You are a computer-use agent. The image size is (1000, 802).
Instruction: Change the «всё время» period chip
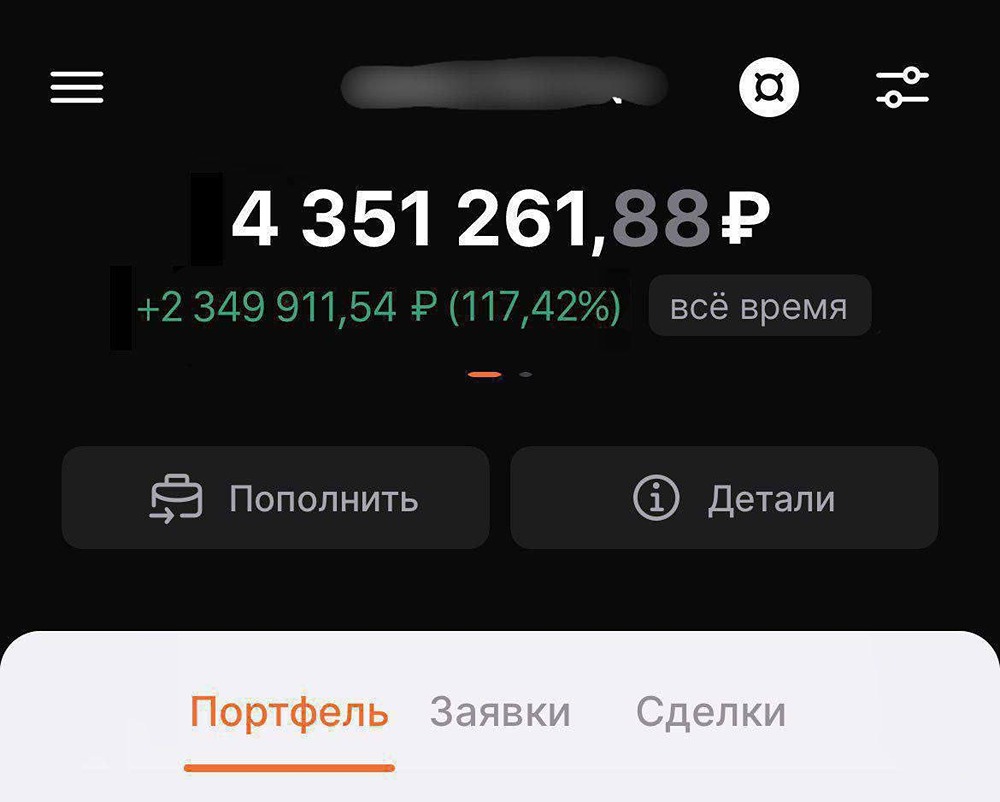pos(759,307)
